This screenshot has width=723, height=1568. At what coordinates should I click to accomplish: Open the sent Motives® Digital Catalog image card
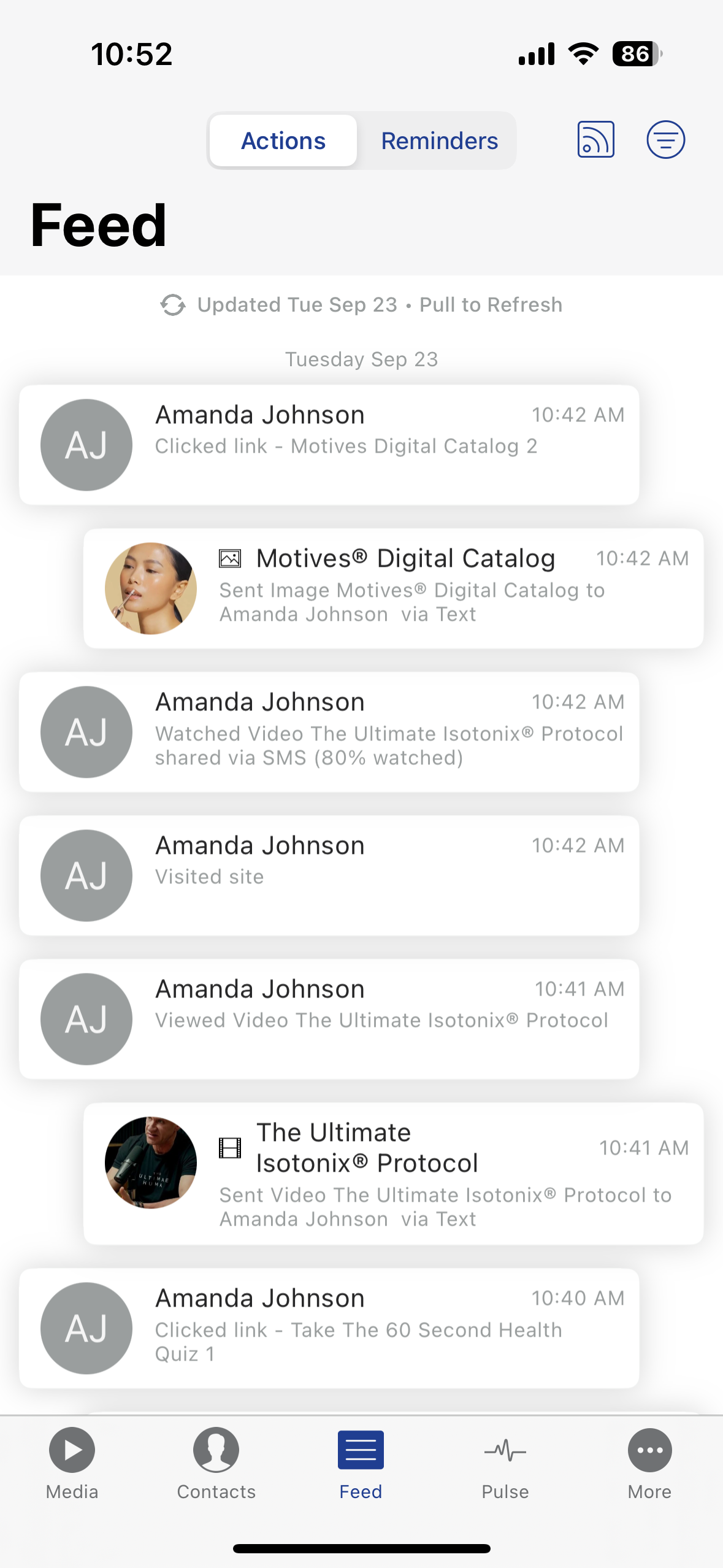click(393, 588)
